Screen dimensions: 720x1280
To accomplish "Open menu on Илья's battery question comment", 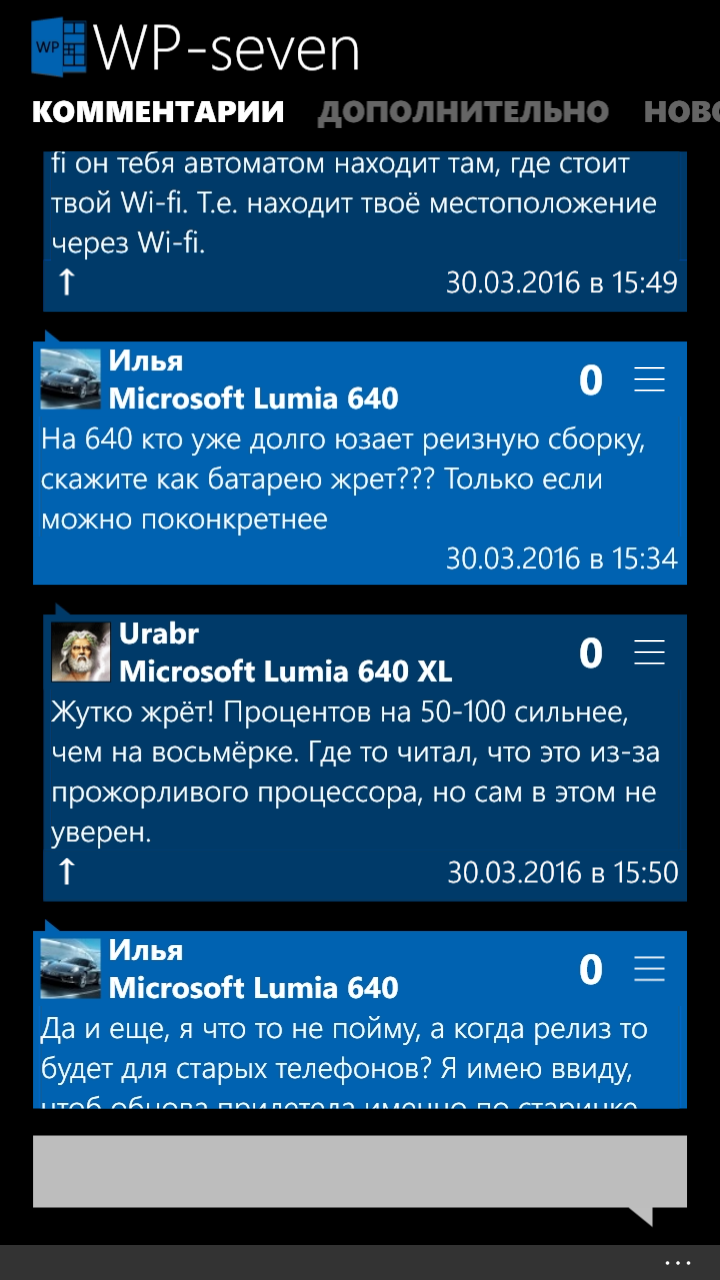I will (x=650, y=380).
